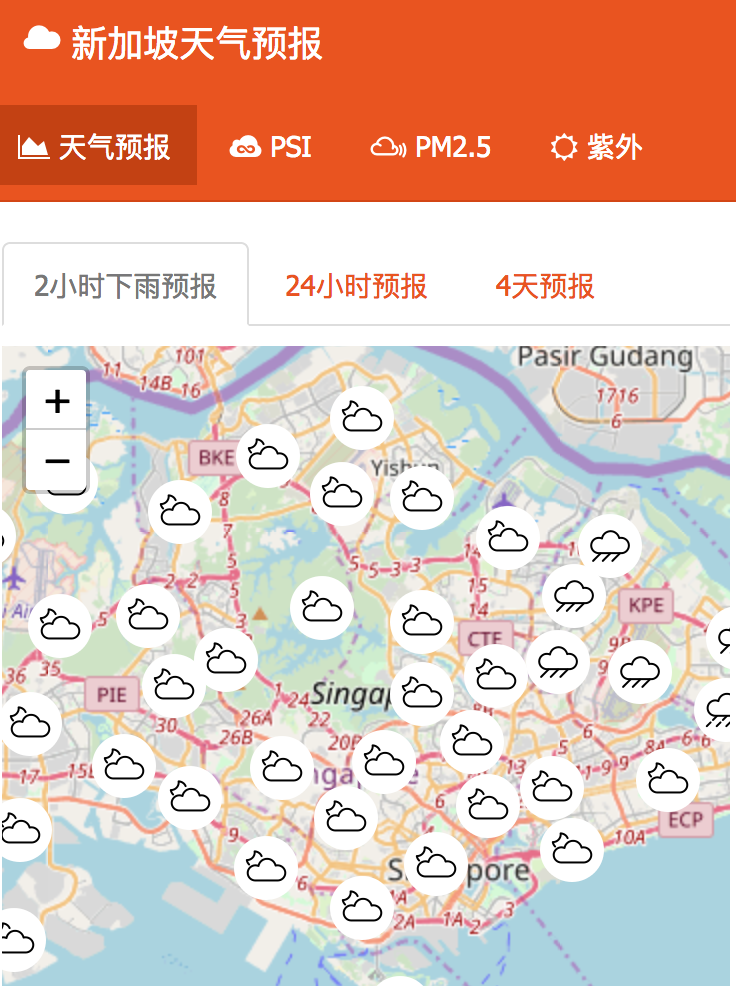Zoom in on the map
Image resolution: width=736 pixels, height=998 pixels.
pyautogui.click(x=57, y=401)
